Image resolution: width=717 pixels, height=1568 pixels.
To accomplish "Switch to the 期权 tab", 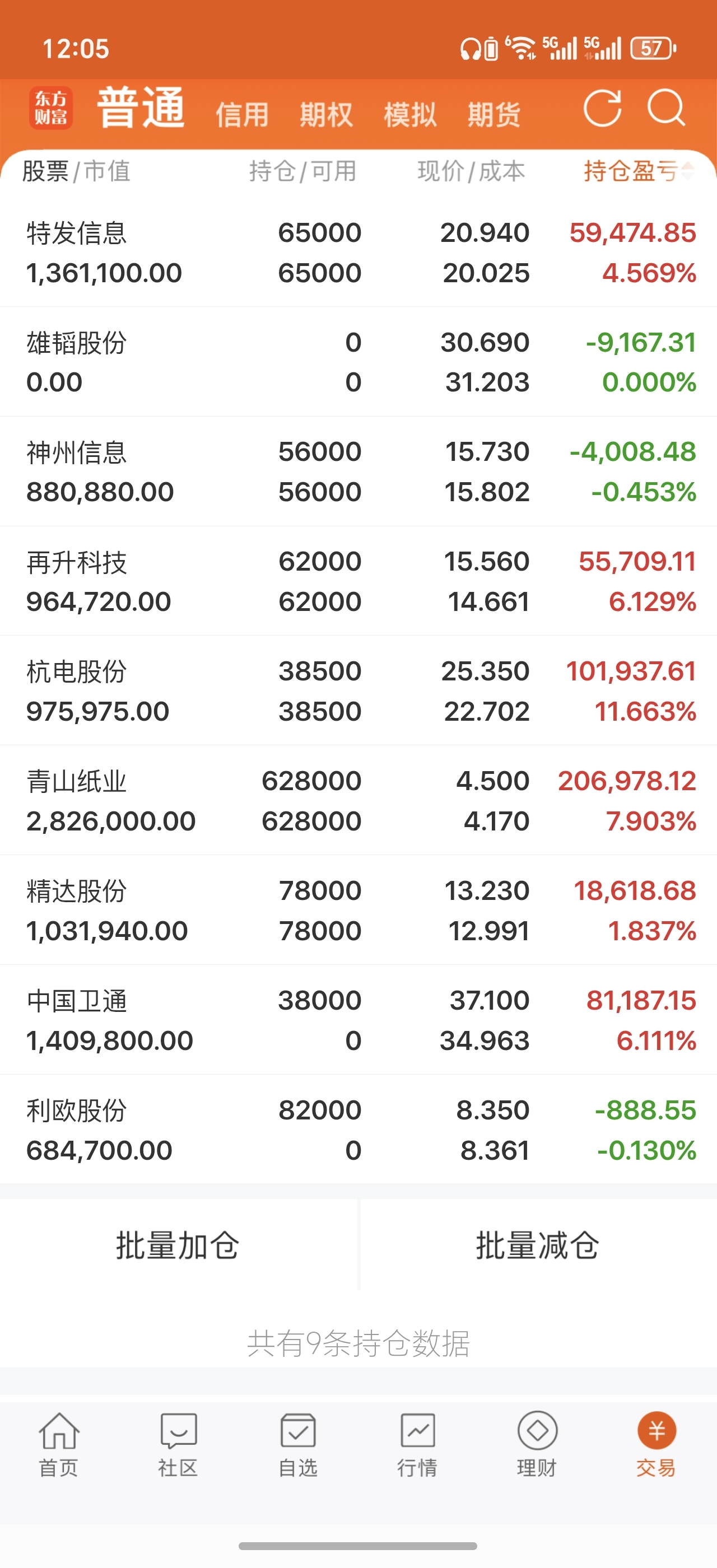I will (326, 114).
